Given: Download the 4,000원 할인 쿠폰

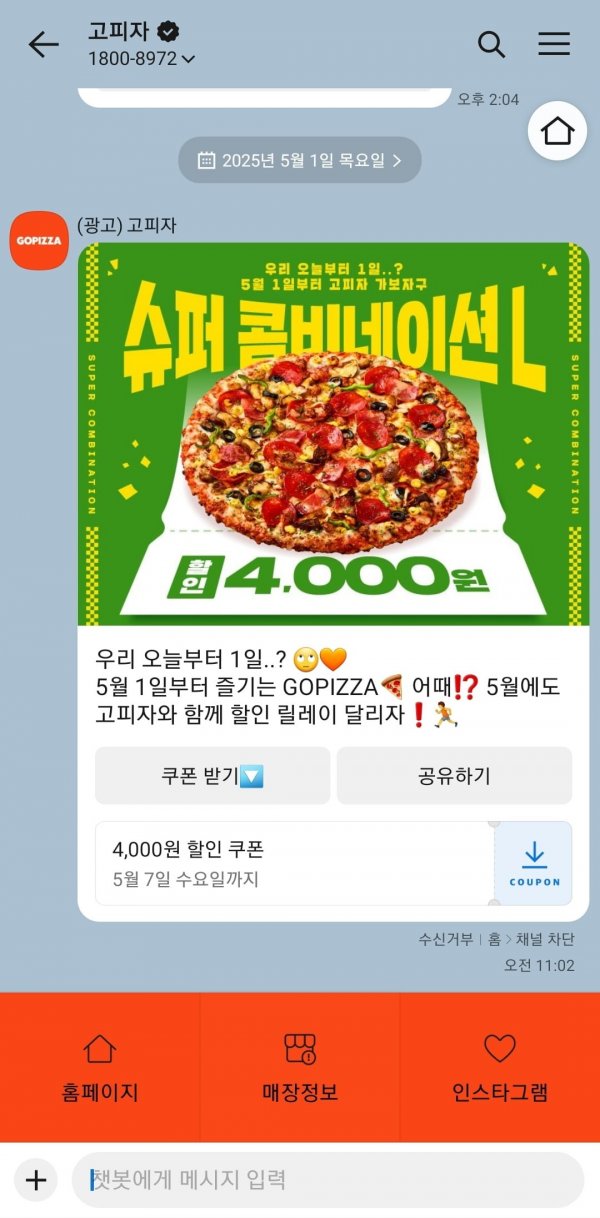Looking at the screenshot, I should click(533, 863).
